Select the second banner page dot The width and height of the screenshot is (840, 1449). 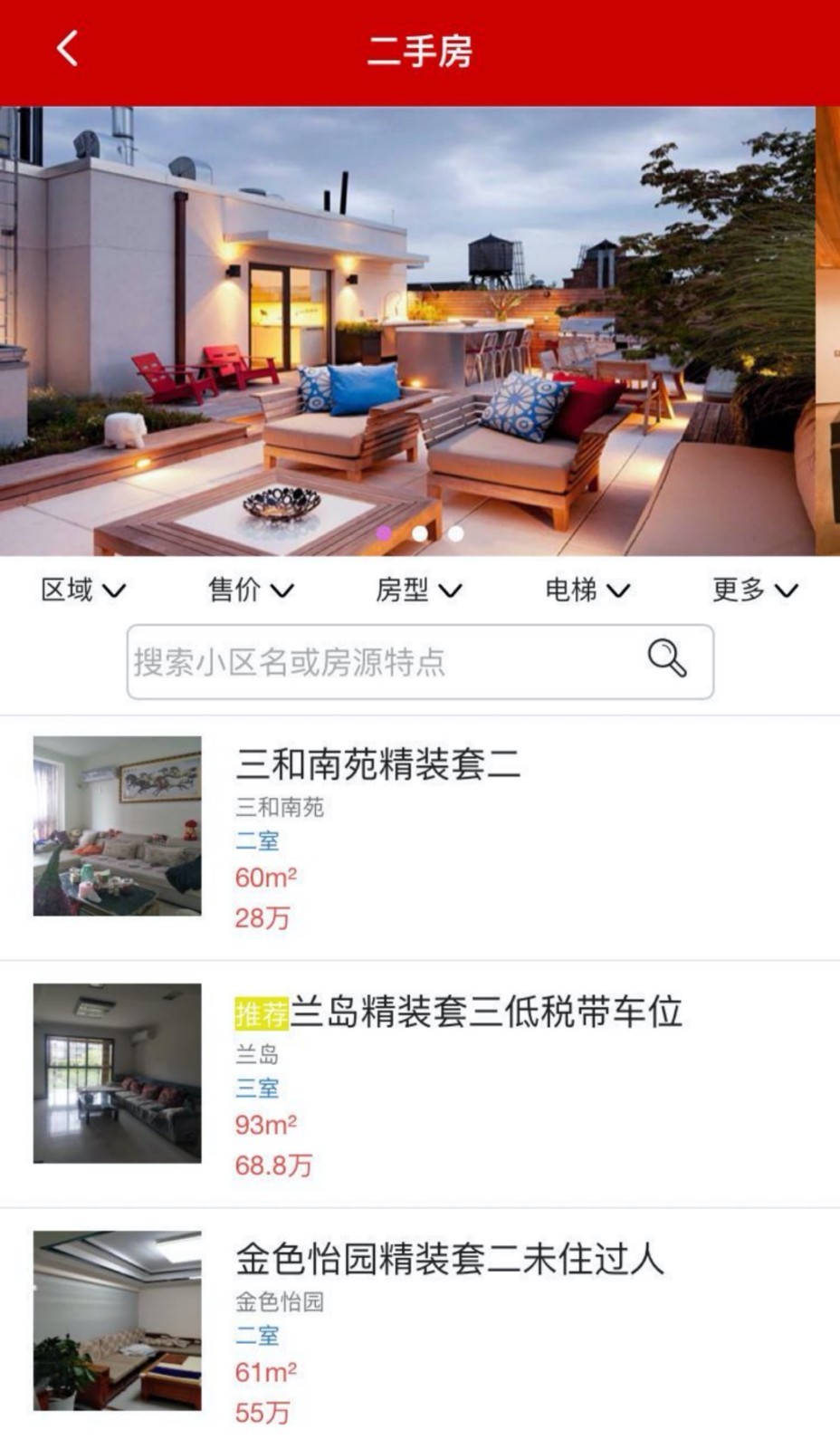tap(420, 533)
